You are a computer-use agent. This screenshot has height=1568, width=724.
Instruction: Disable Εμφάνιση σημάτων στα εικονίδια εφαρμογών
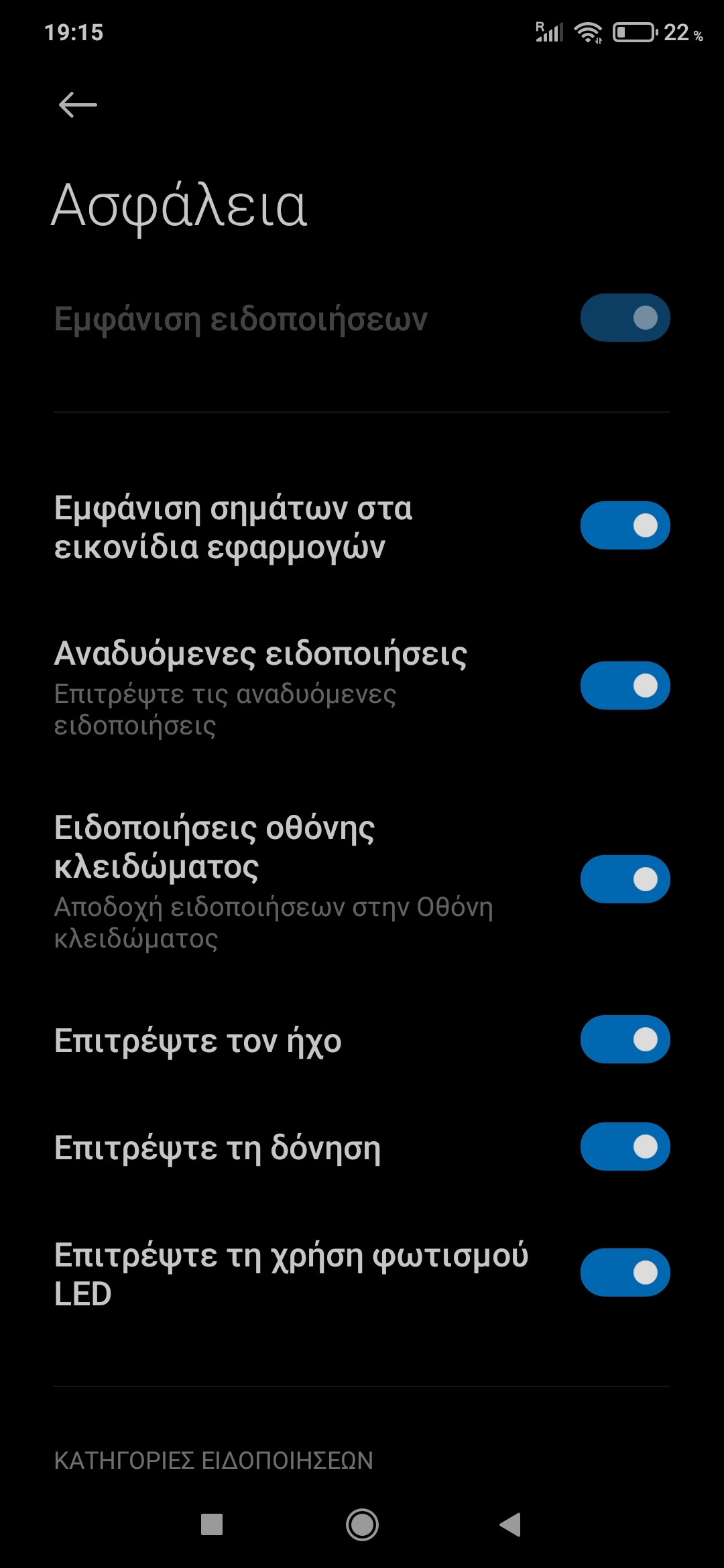tap(625, 525)
